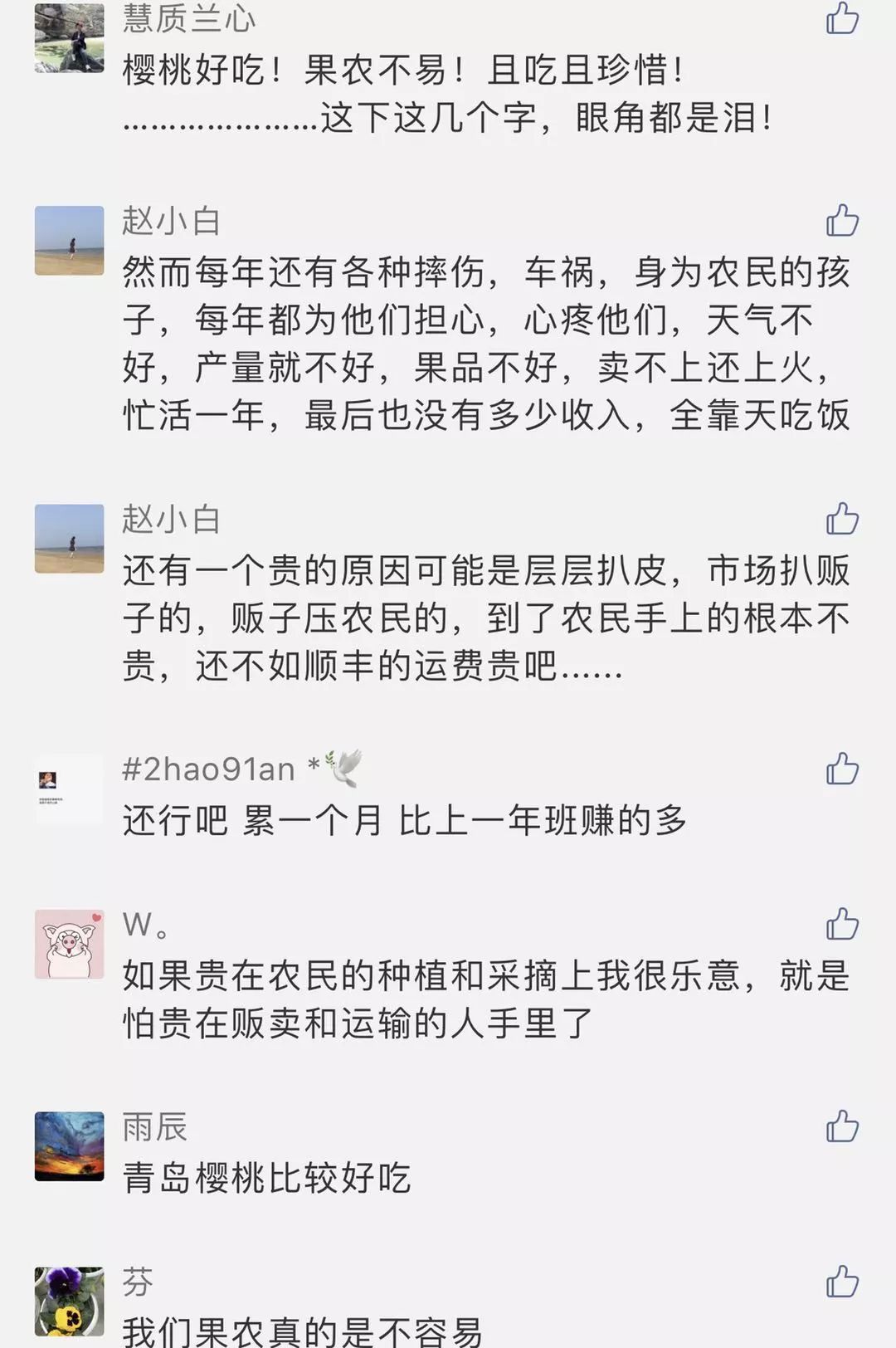Like 赵小白's comment starting with 然而每年

(842, 221)
